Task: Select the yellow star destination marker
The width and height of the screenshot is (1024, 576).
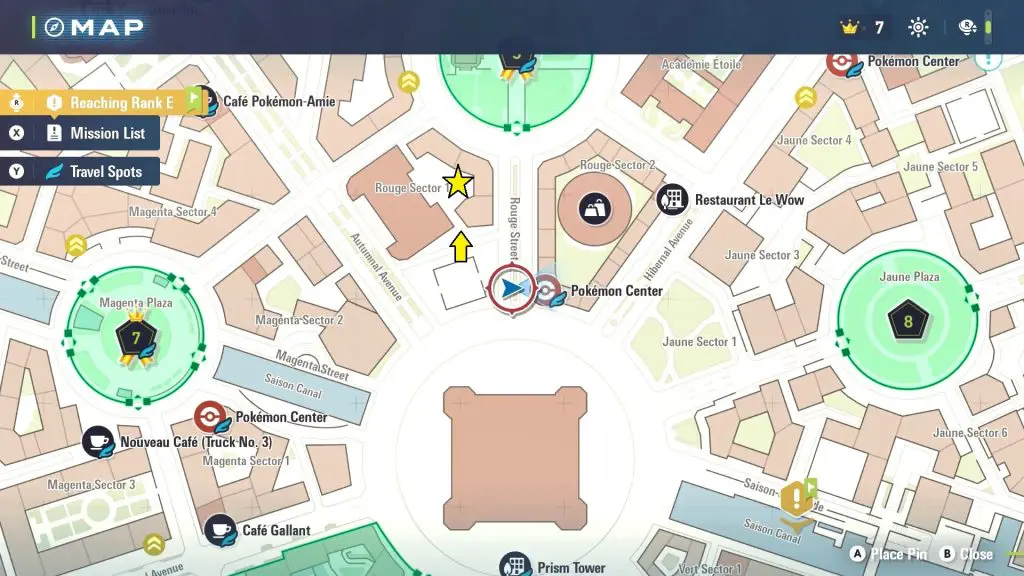Action: tap(458, 182)
